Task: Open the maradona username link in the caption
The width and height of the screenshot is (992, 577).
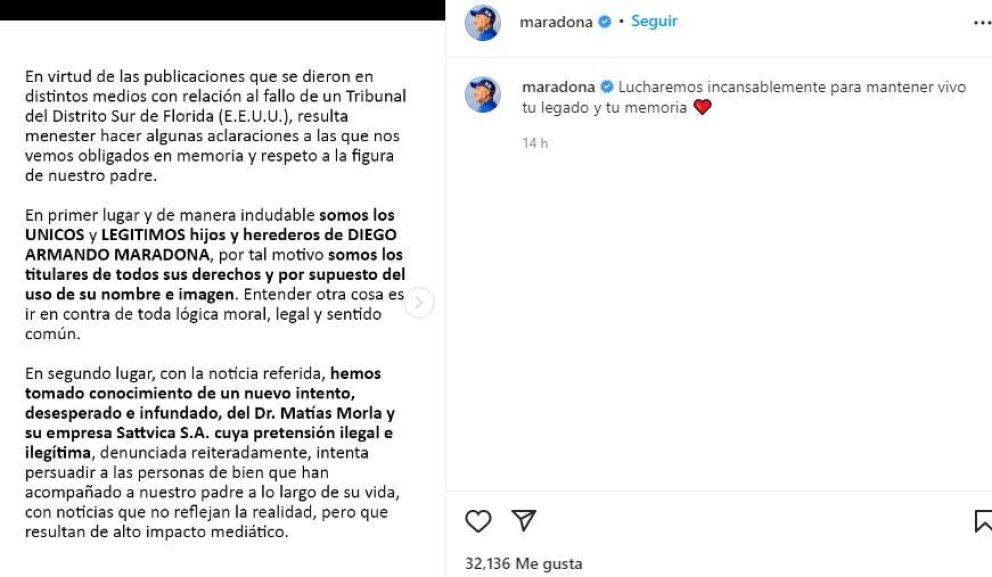Action: (558, 87)
